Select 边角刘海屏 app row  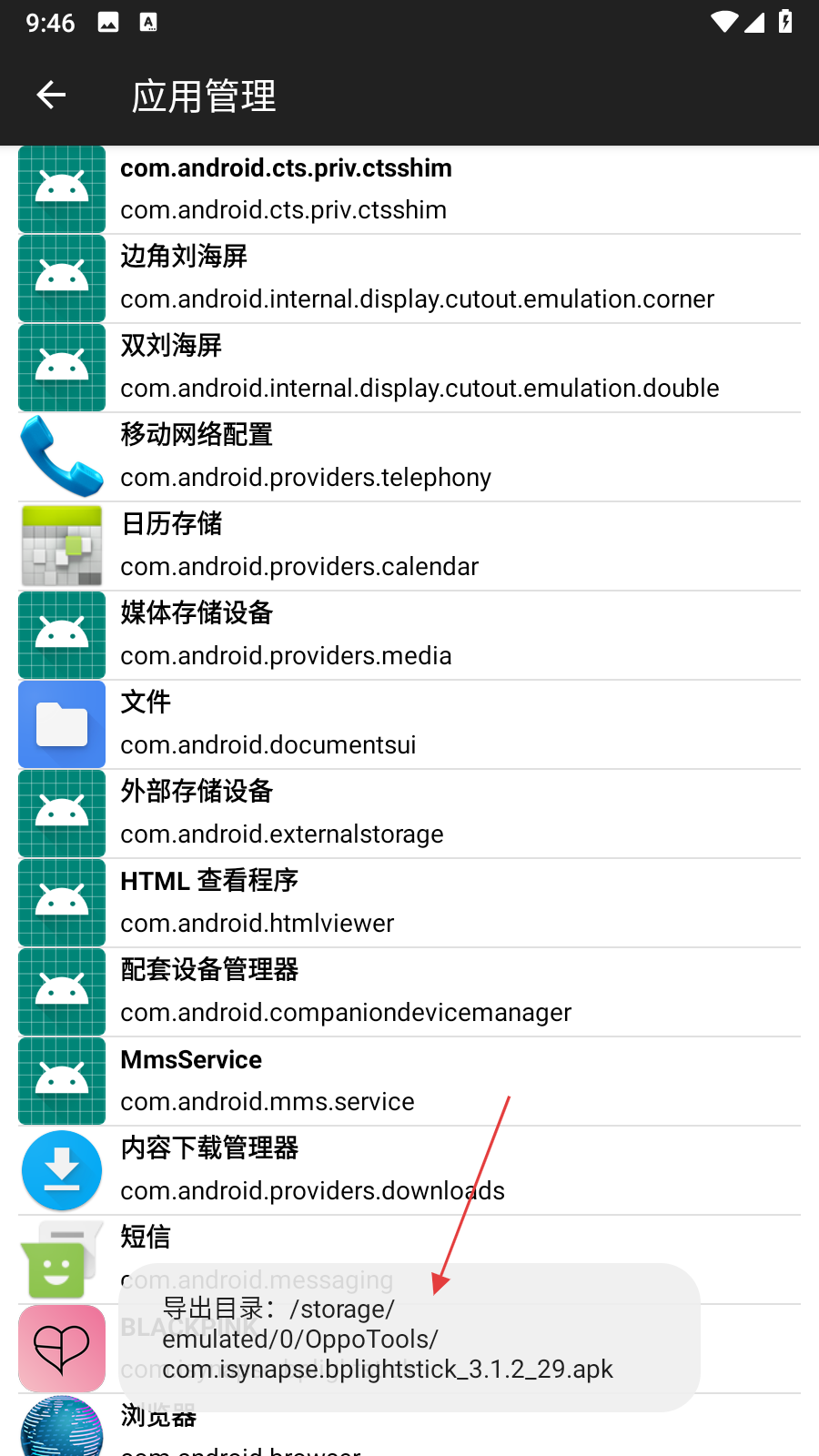pyautogui.click(x=409, y=278)
